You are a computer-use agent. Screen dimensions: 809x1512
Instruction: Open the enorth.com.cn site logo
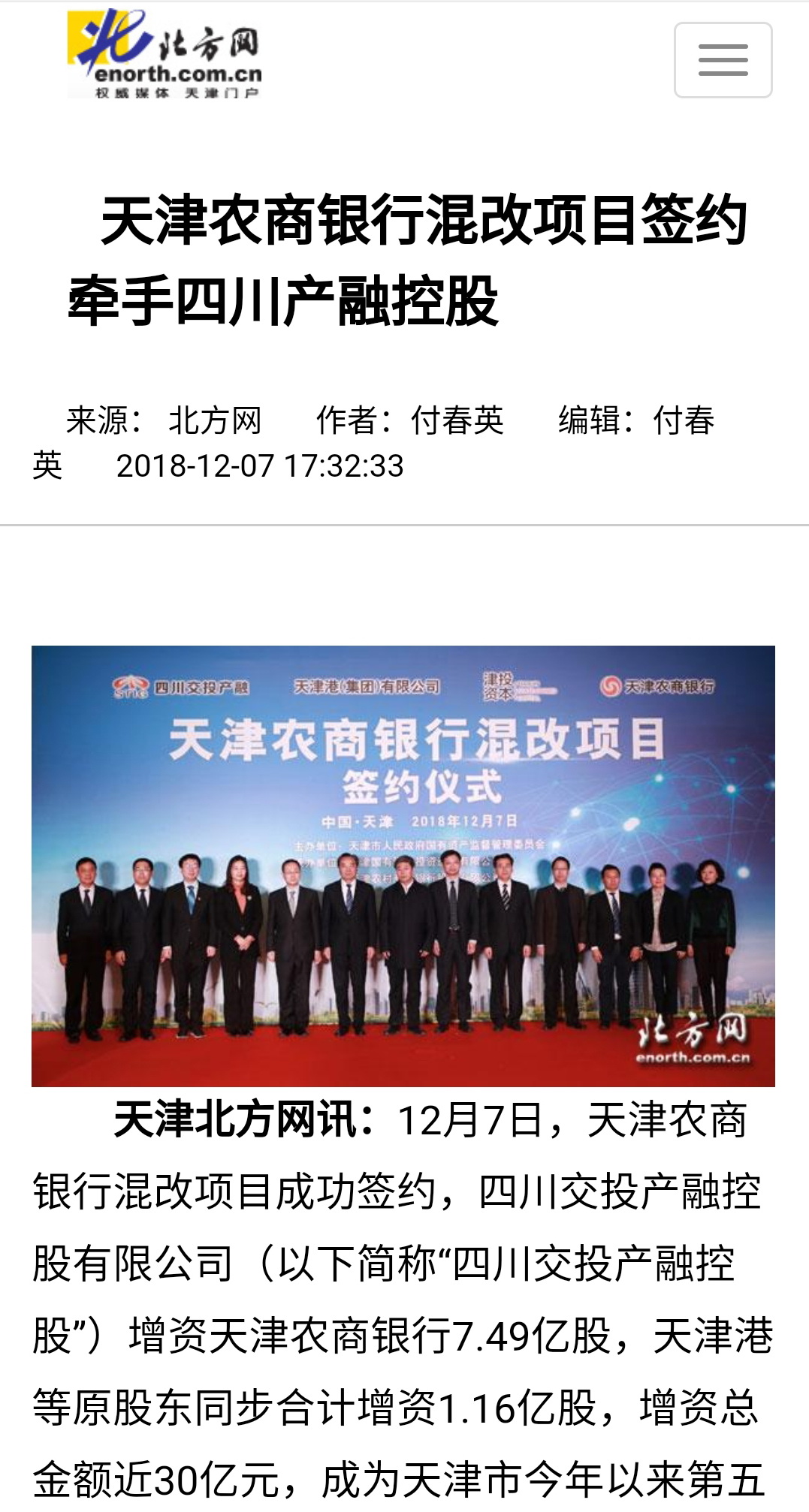[x=165, y=56]
